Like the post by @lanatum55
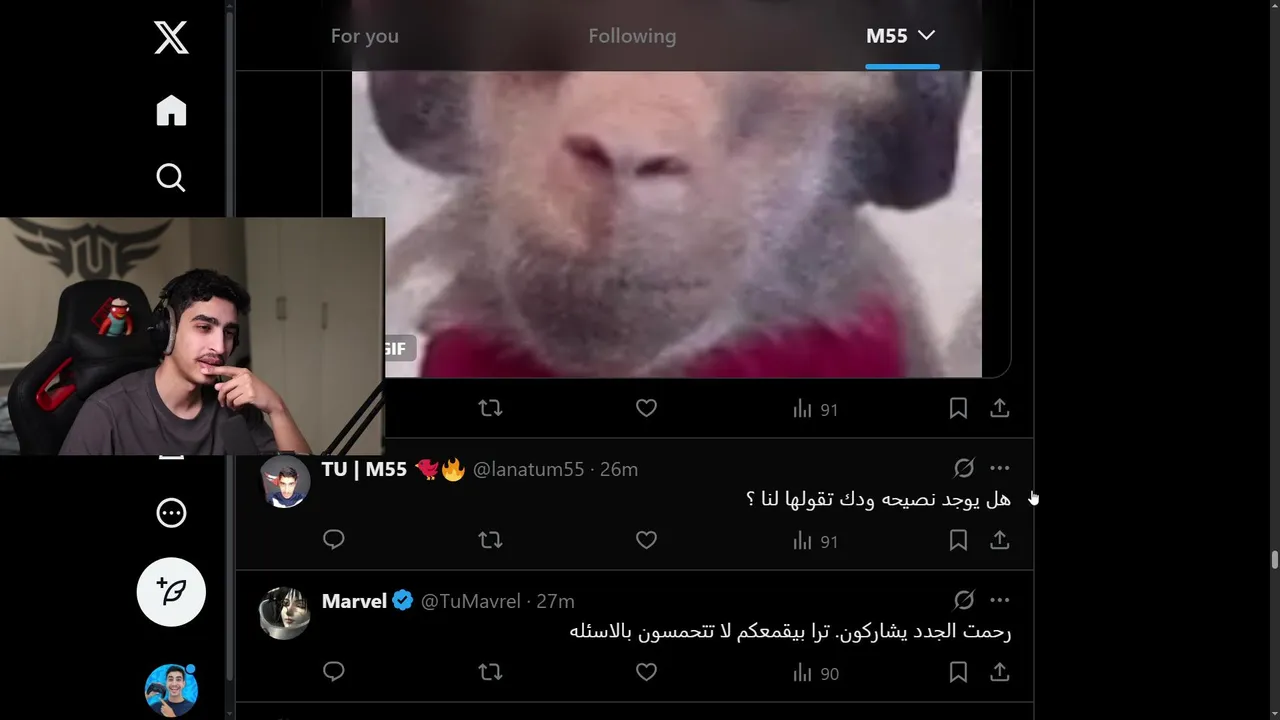 (646, 540)
